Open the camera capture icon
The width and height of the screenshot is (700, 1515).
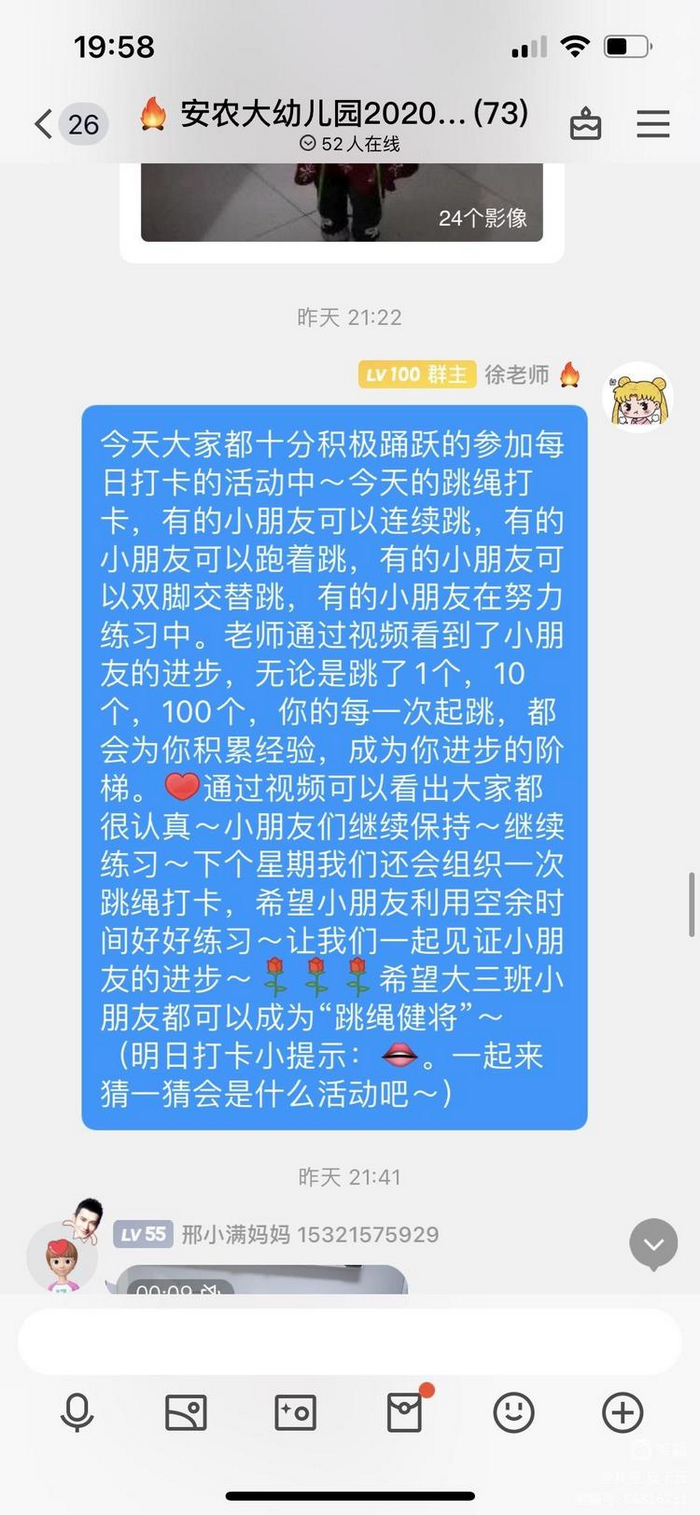pyautogui.click(x=295, y=1413)
